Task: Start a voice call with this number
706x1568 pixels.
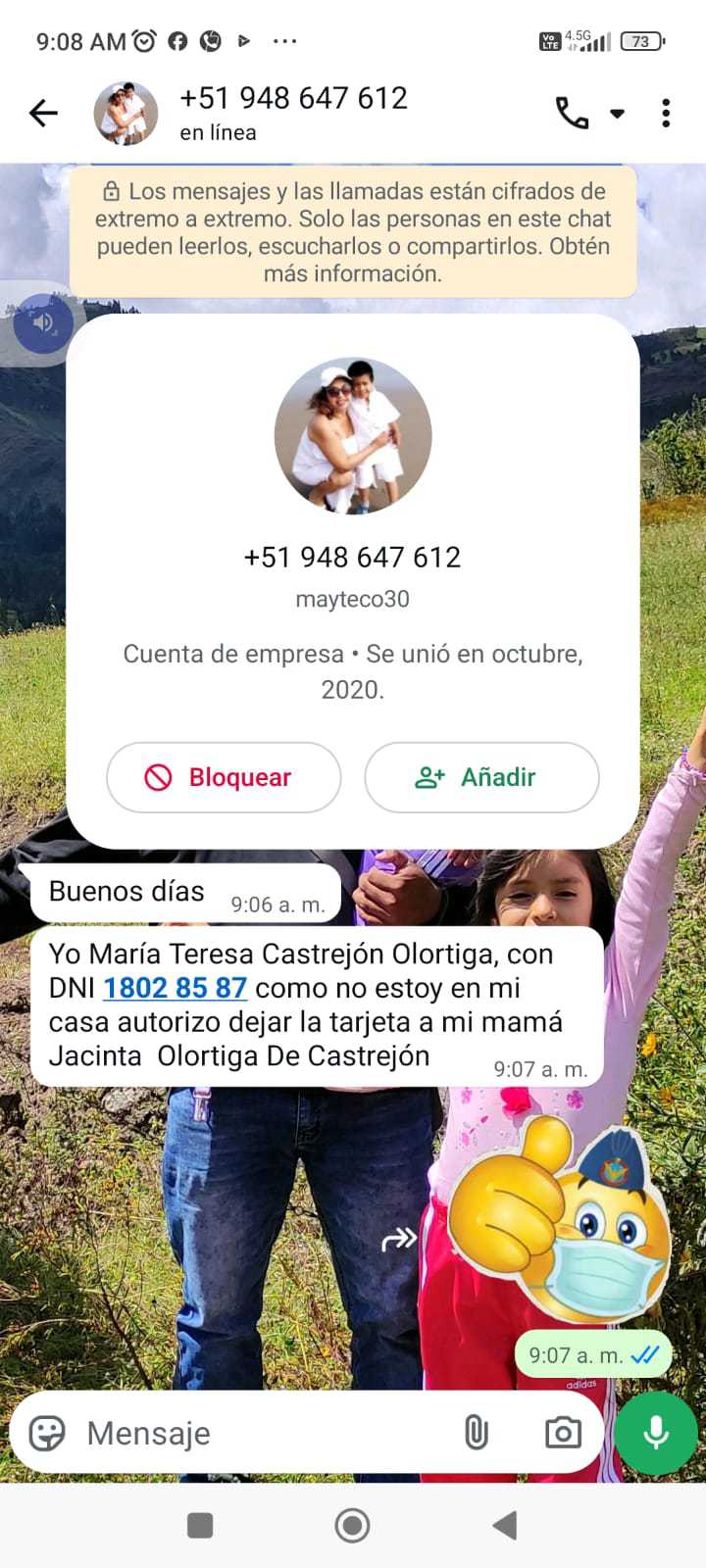Action: [572, 114]
